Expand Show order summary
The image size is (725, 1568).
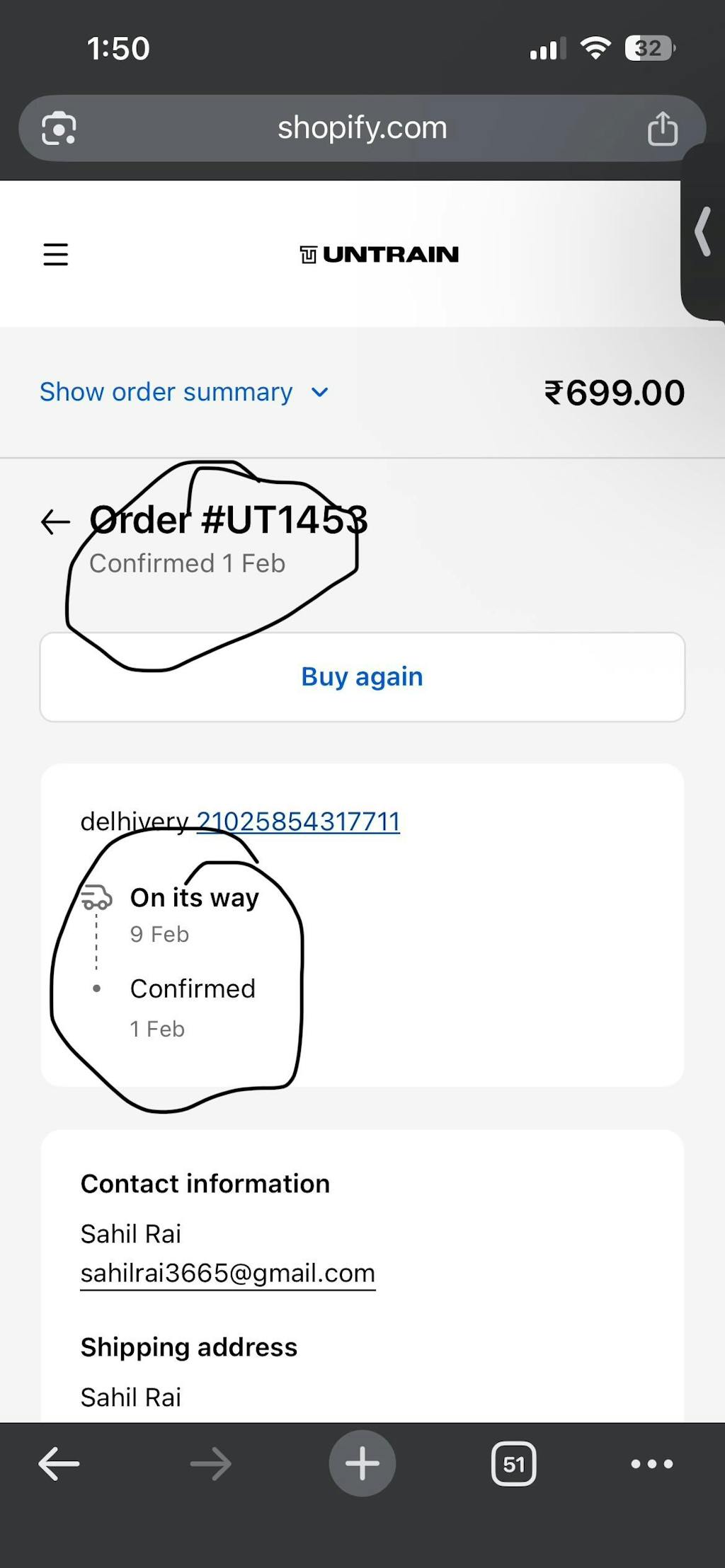[x=184, y=392]
